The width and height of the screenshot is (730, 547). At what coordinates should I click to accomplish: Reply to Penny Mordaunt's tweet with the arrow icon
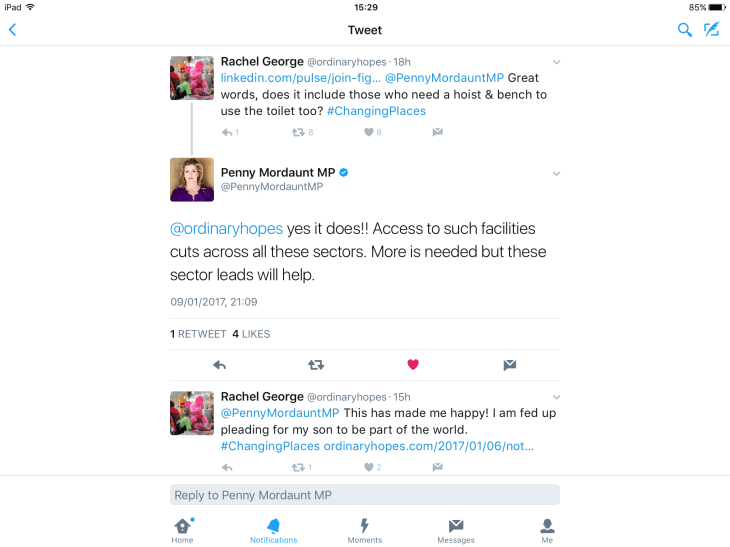pos(220,365)
